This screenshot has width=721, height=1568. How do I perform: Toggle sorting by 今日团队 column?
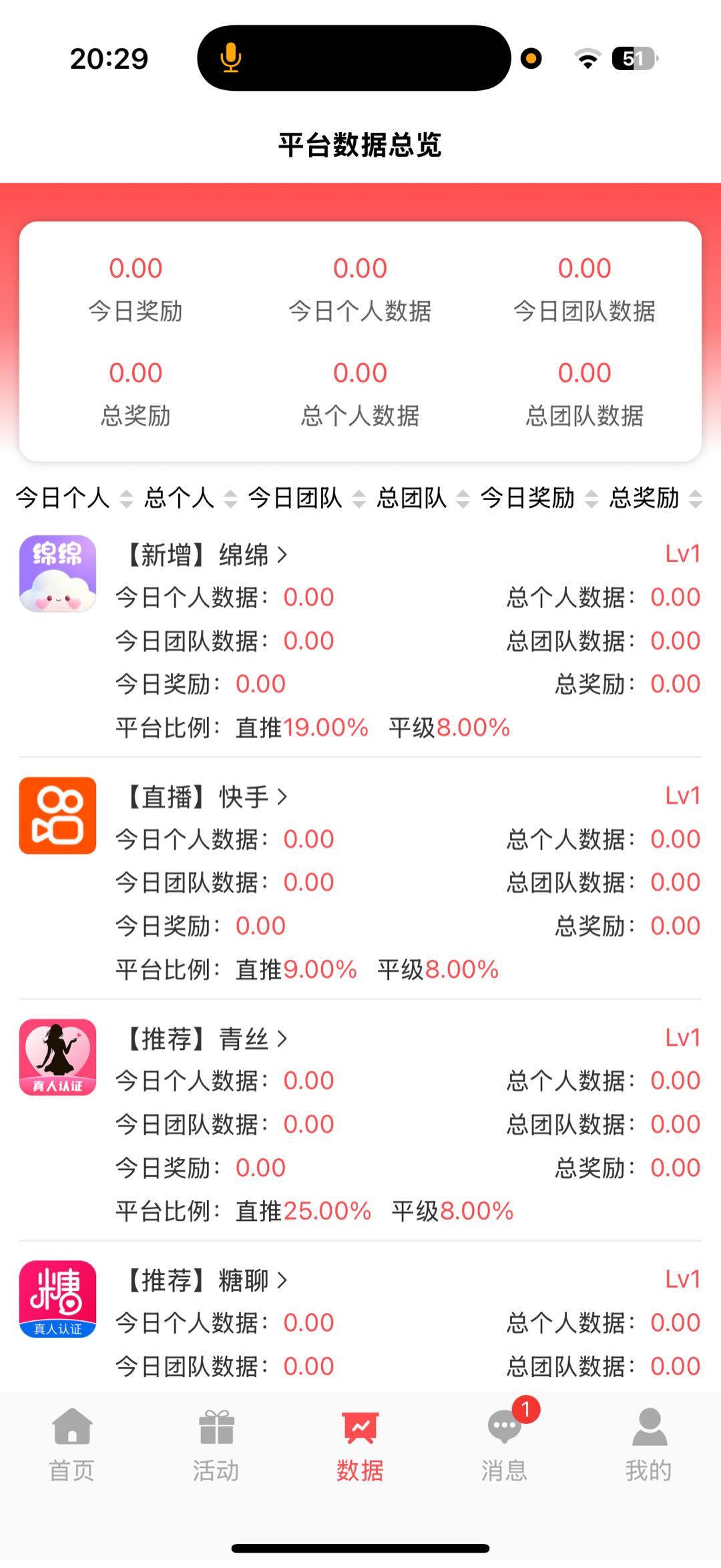[294, 498]
